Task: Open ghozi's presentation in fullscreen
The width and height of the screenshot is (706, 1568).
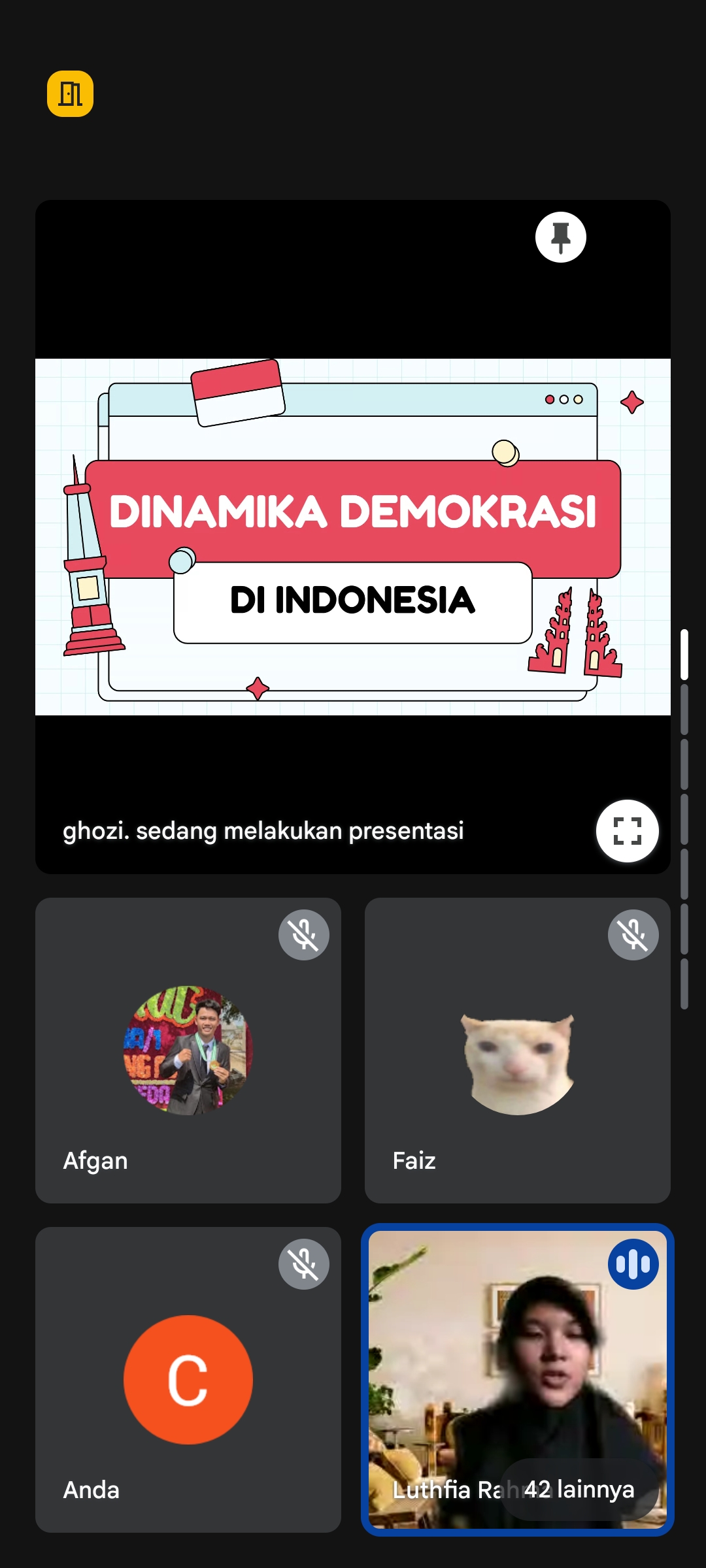Action: [627, 831]
